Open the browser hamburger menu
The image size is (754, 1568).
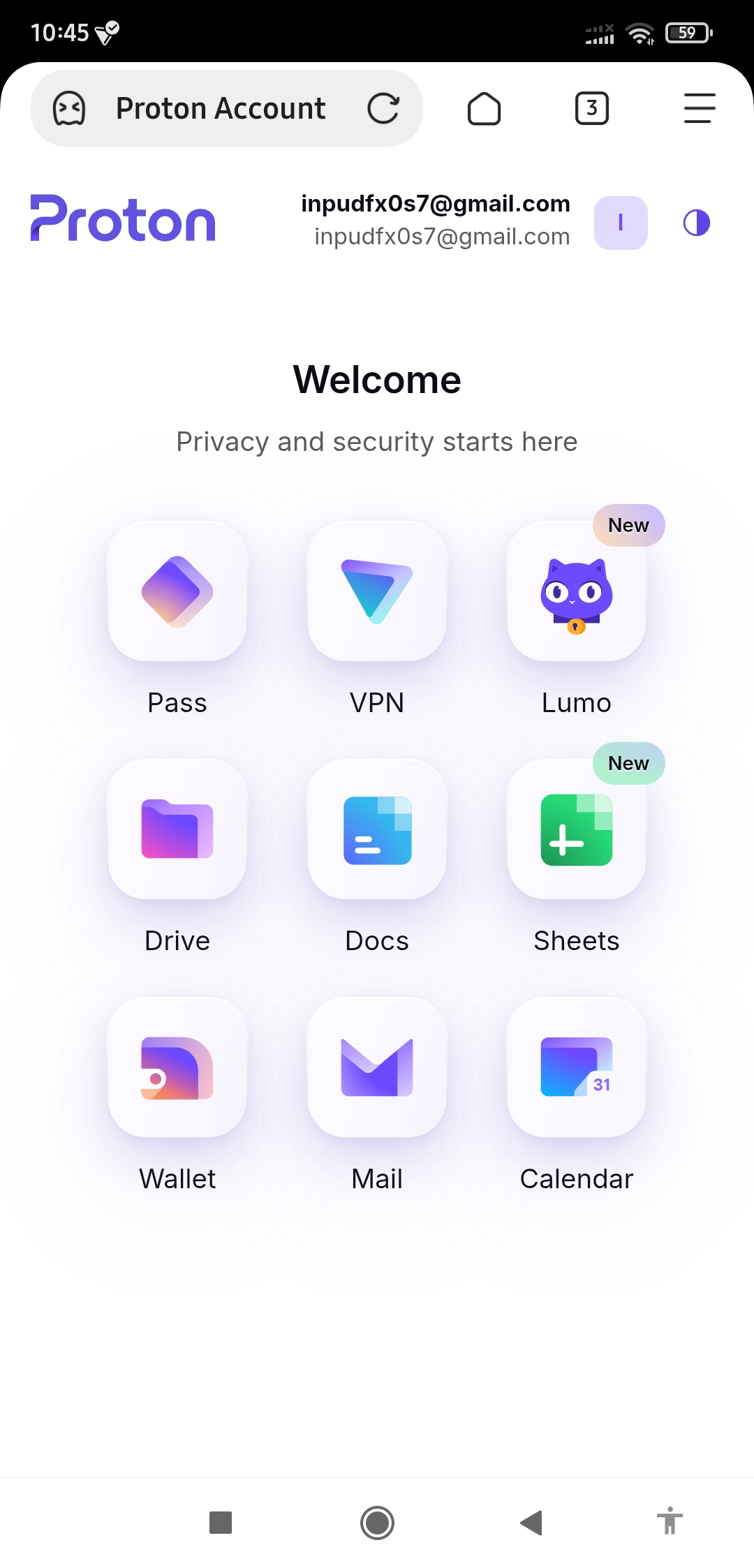tap(699, 108)
